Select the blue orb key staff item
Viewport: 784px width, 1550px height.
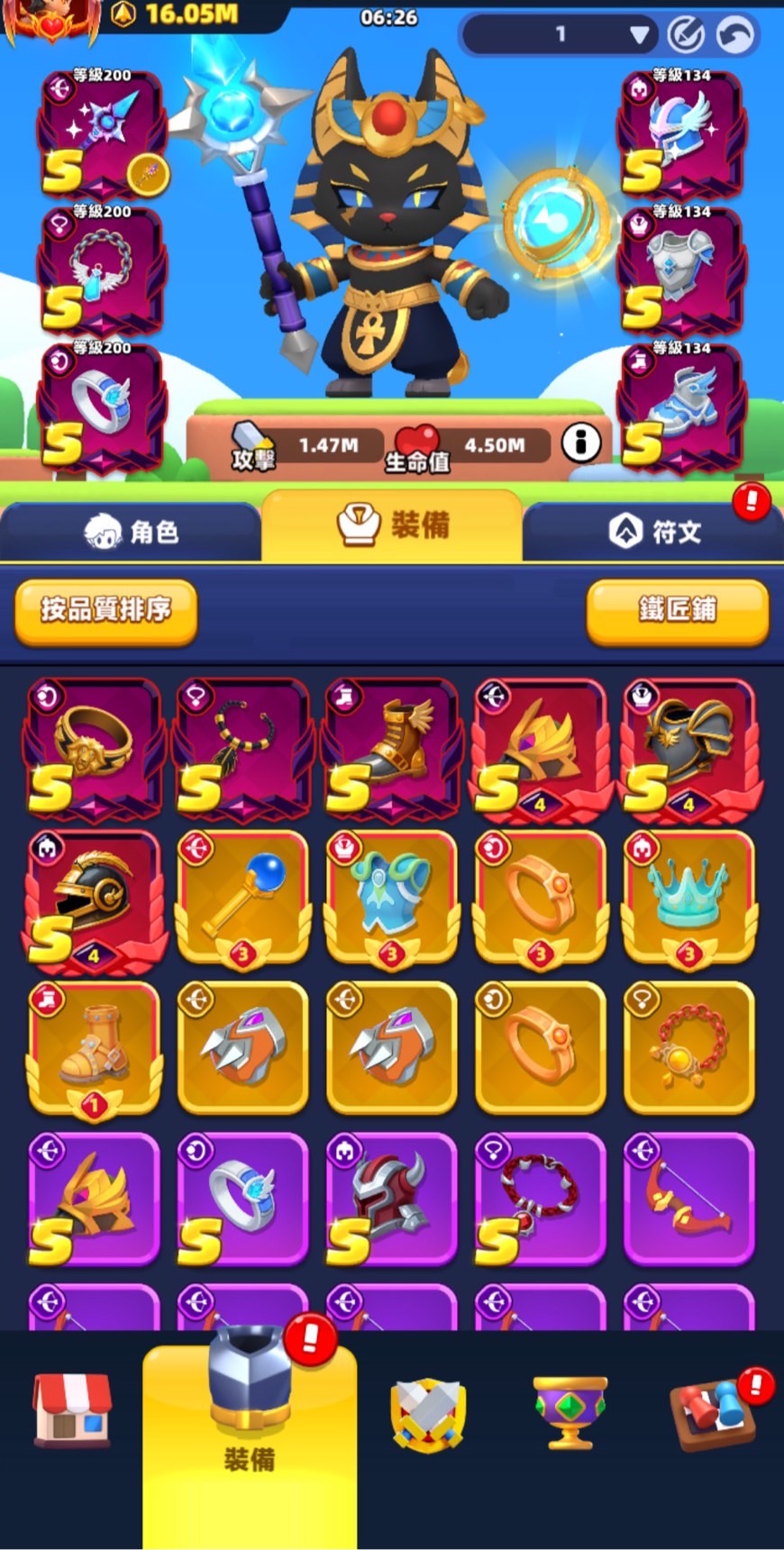coord(243,899)
